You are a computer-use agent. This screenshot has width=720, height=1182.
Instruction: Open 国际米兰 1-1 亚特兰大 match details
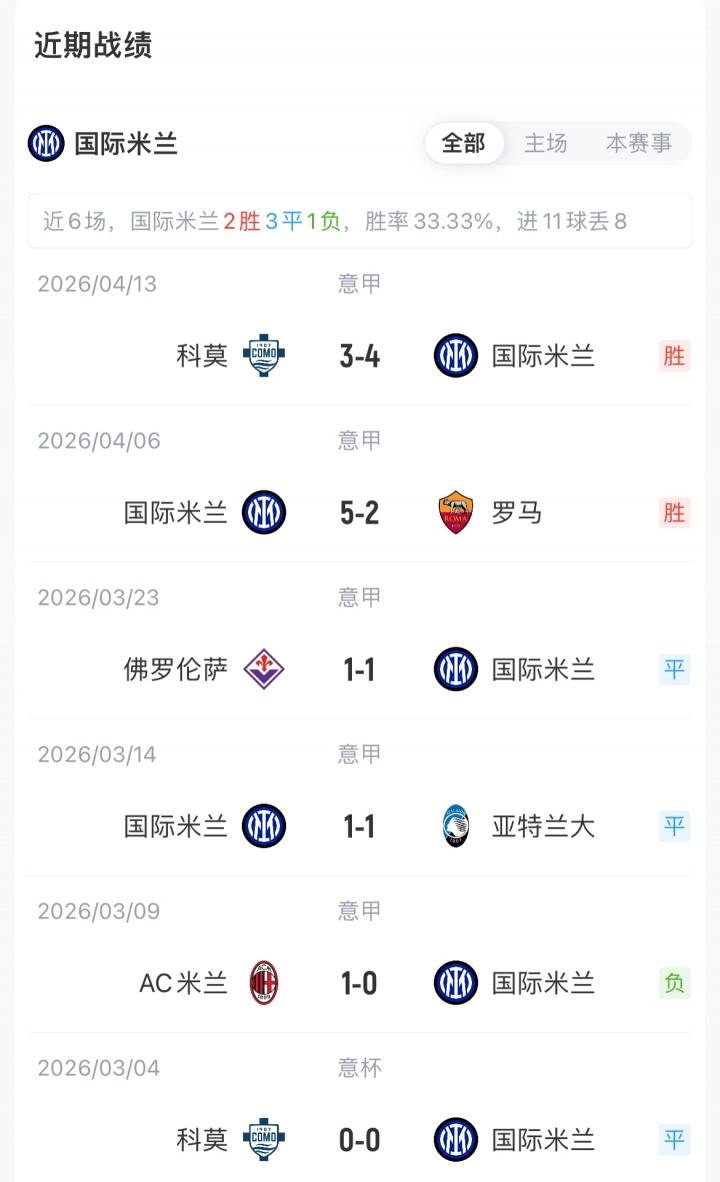(359, 827)
